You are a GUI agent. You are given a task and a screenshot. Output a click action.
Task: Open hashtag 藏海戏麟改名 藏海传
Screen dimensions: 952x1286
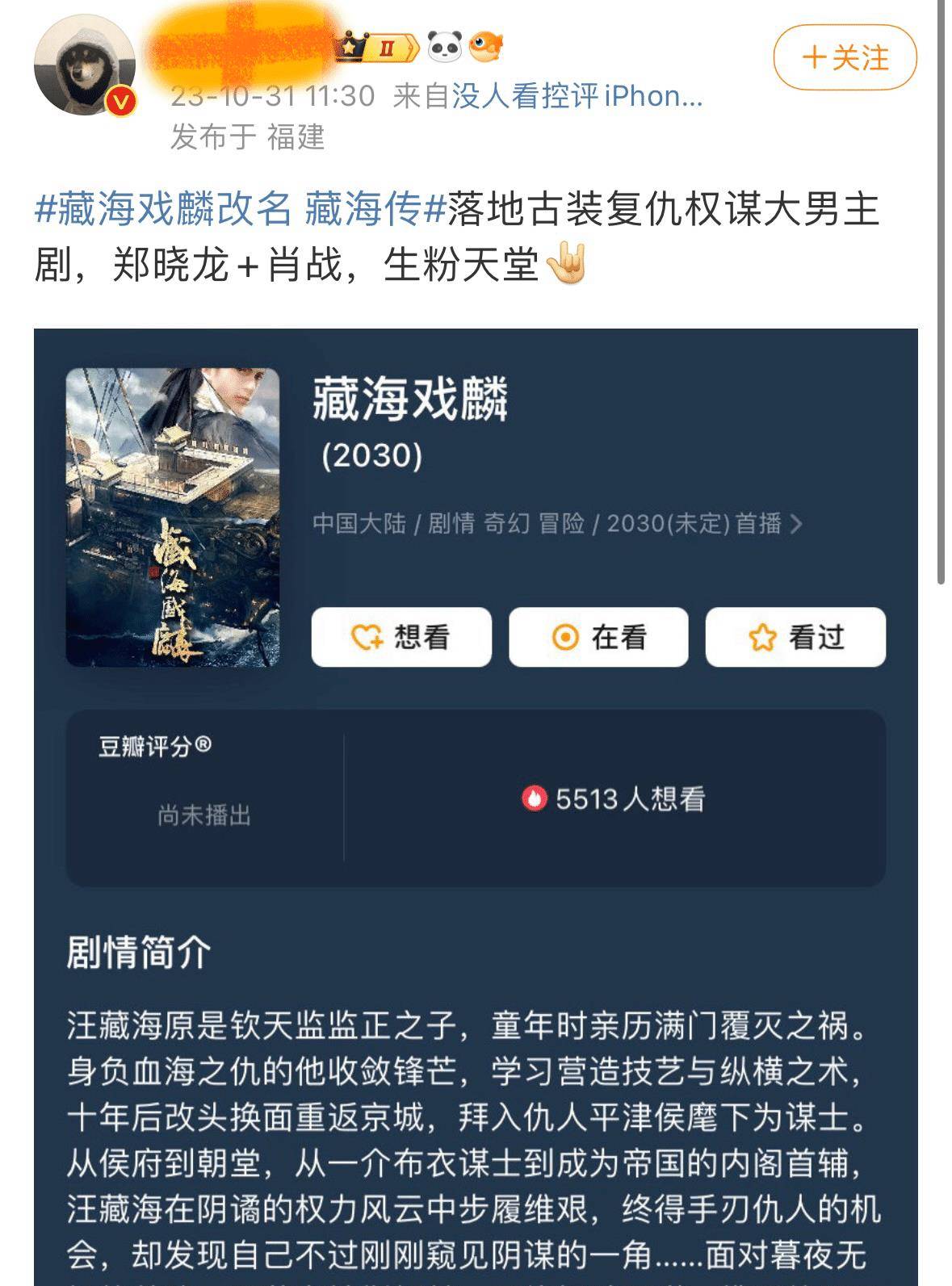click(240, 210)
